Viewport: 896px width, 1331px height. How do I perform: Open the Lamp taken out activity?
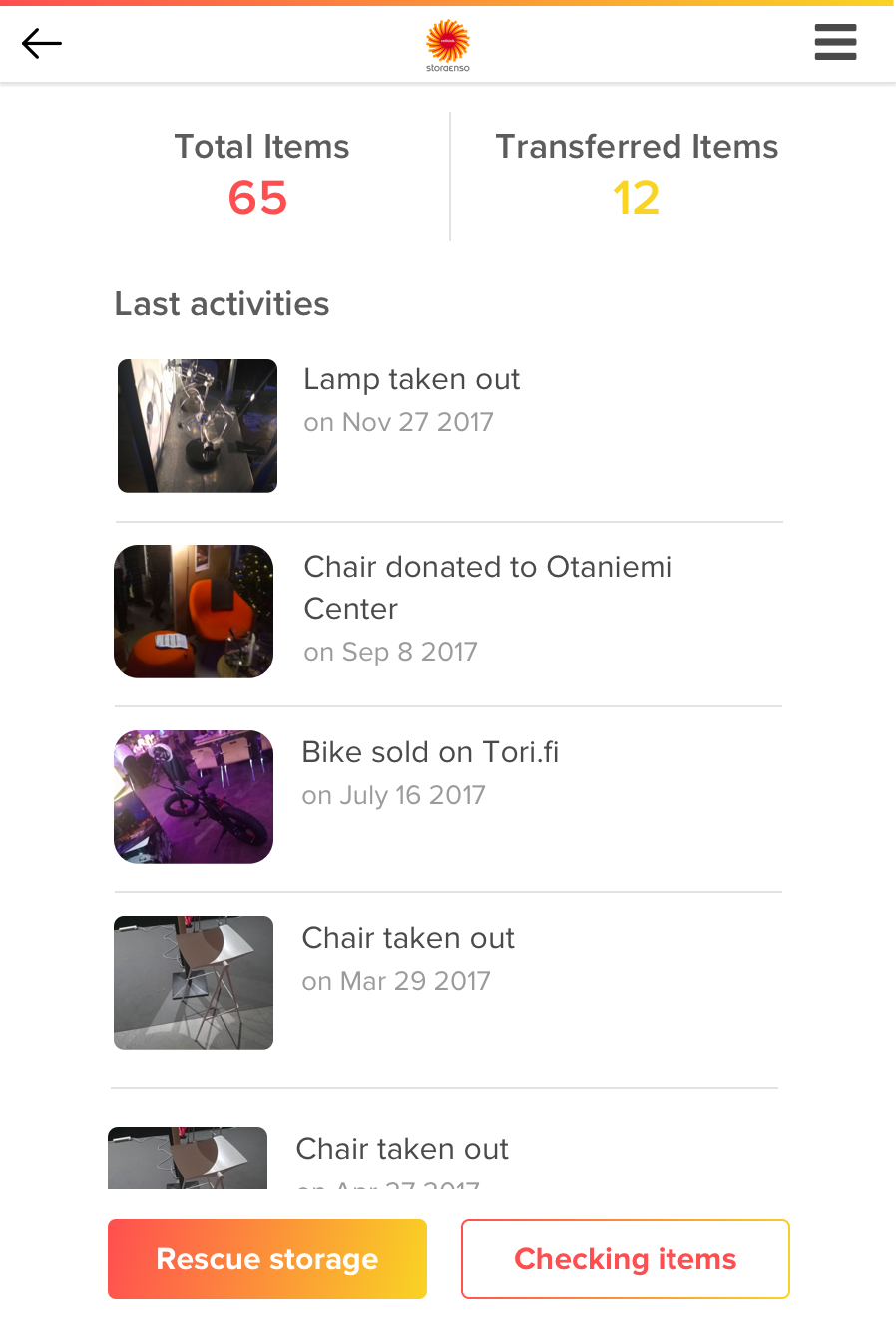[411, 380]
